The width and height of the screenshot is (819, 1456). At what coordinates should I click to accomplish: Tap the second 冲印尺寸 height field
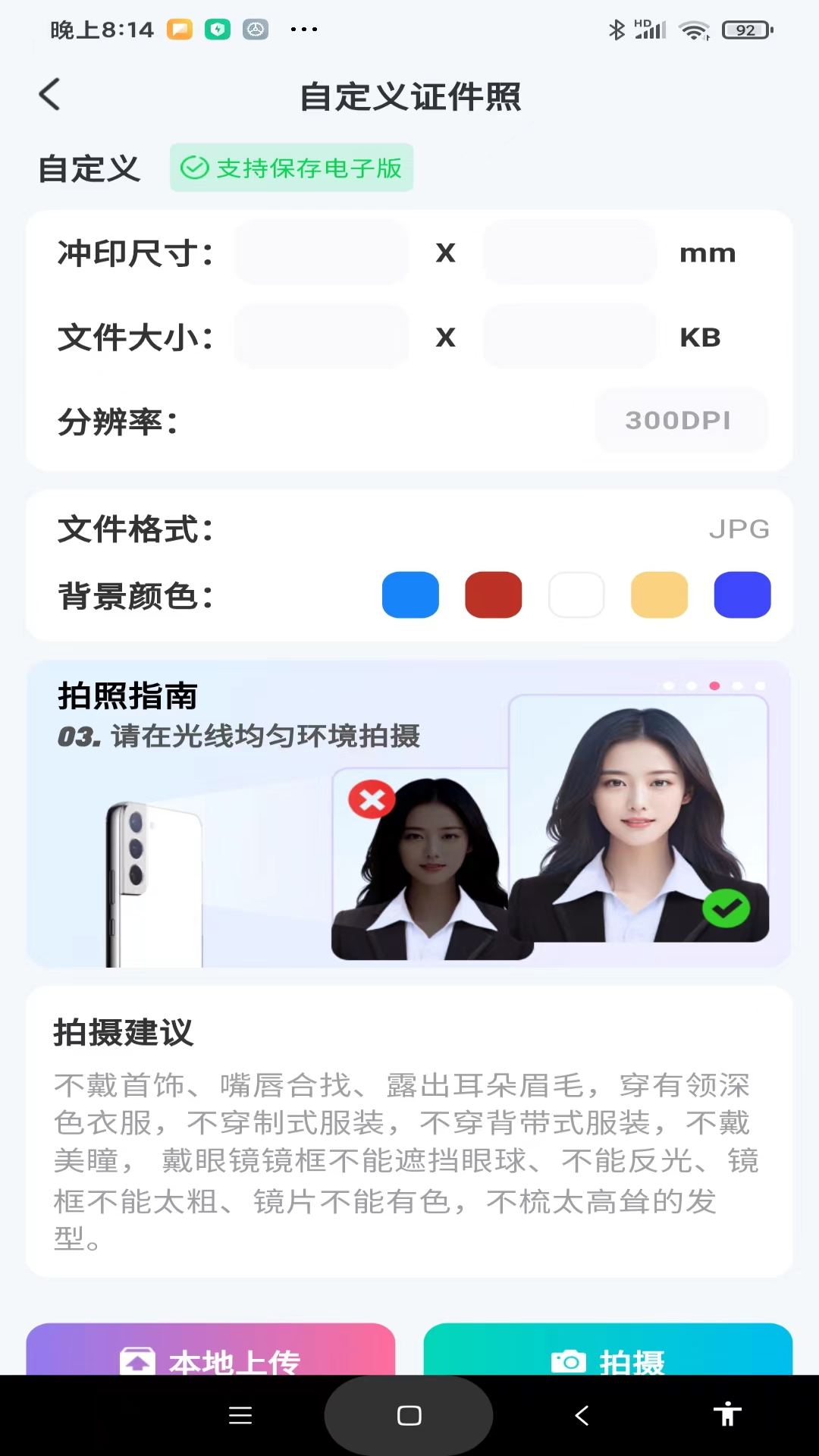570,253
